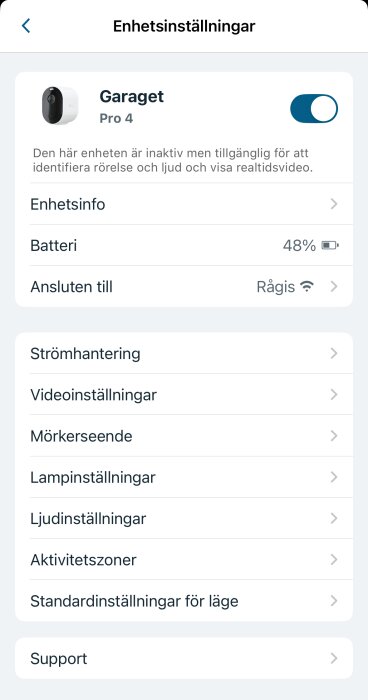Image resolution: width=368 pixels, height=700 pixels.
Task: Open Enhetsinfo
Action: tap(184, 204)
